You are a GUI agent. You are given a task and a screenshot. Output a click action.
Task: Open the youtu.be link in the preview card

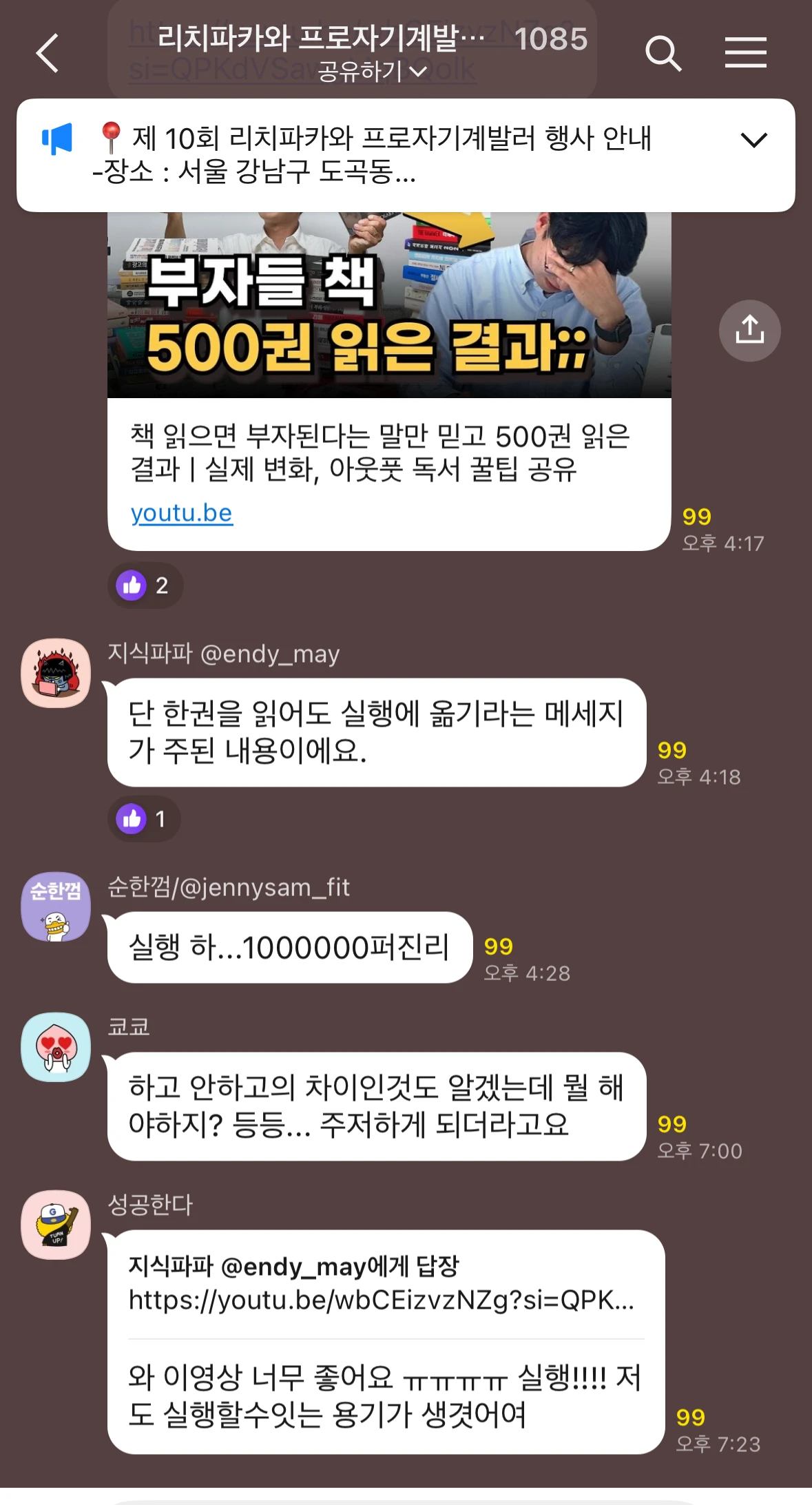pos(182,513)
